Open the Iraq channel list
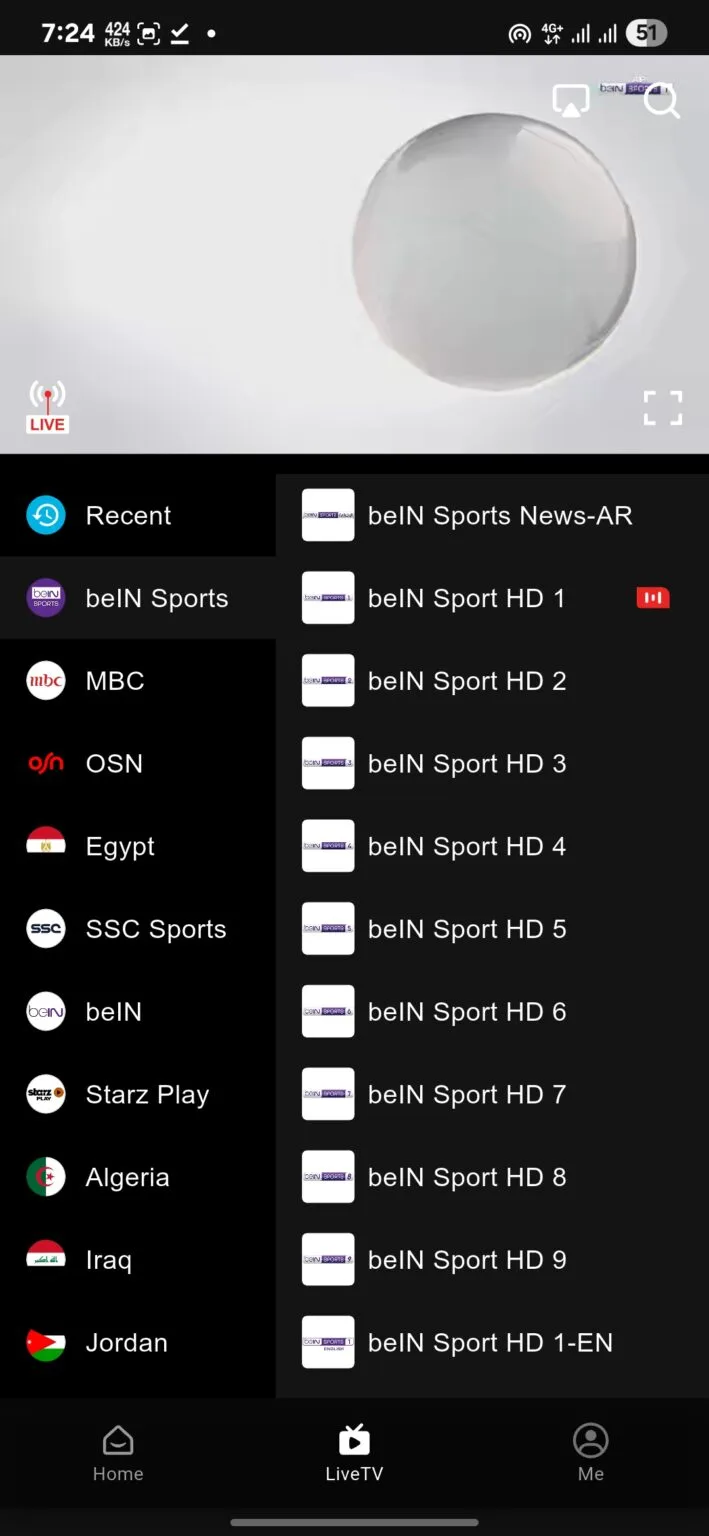The width and height of the screenshot is (709, 1536). coord(108,1260)
